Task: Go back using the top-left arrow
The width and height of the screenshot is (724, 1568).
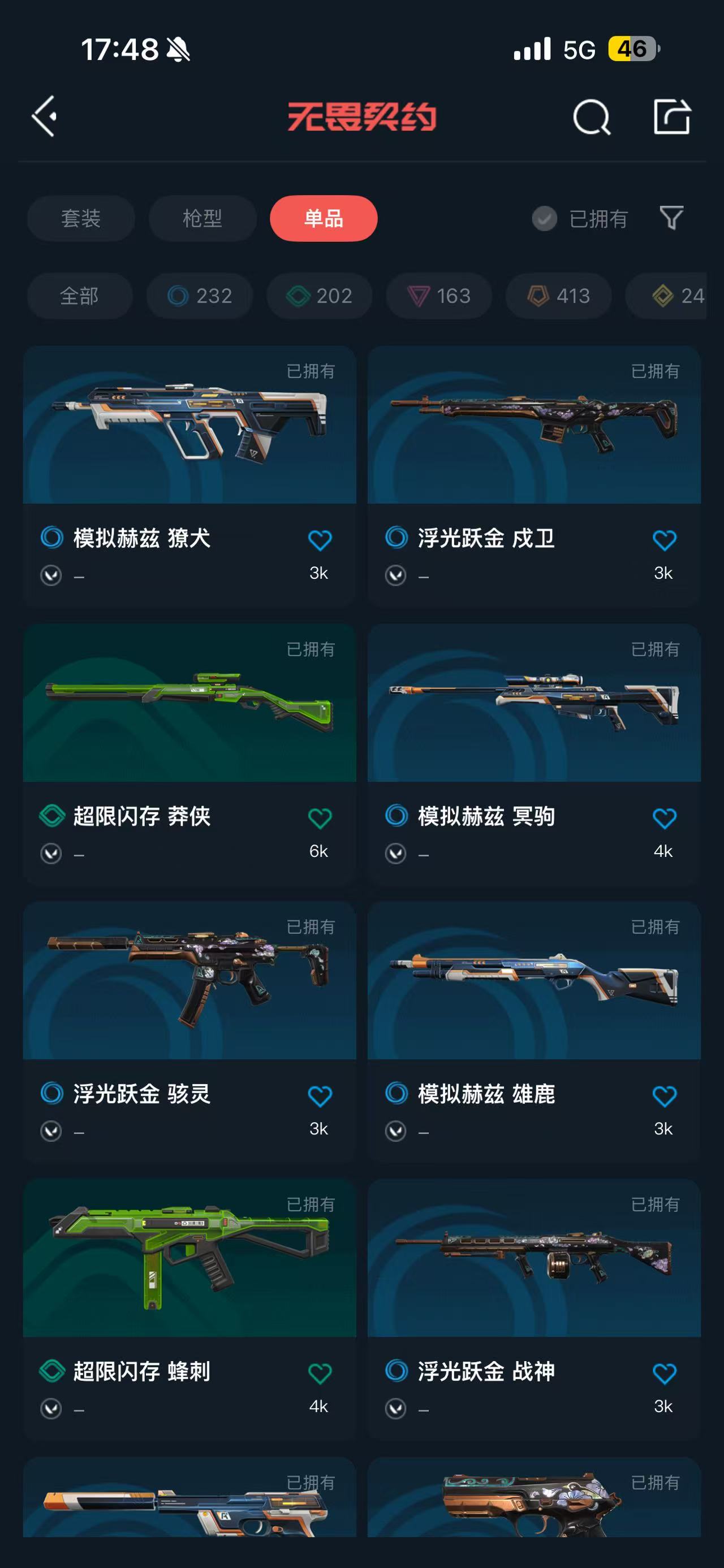Action: pyautogui.click(x=45, y=116)
